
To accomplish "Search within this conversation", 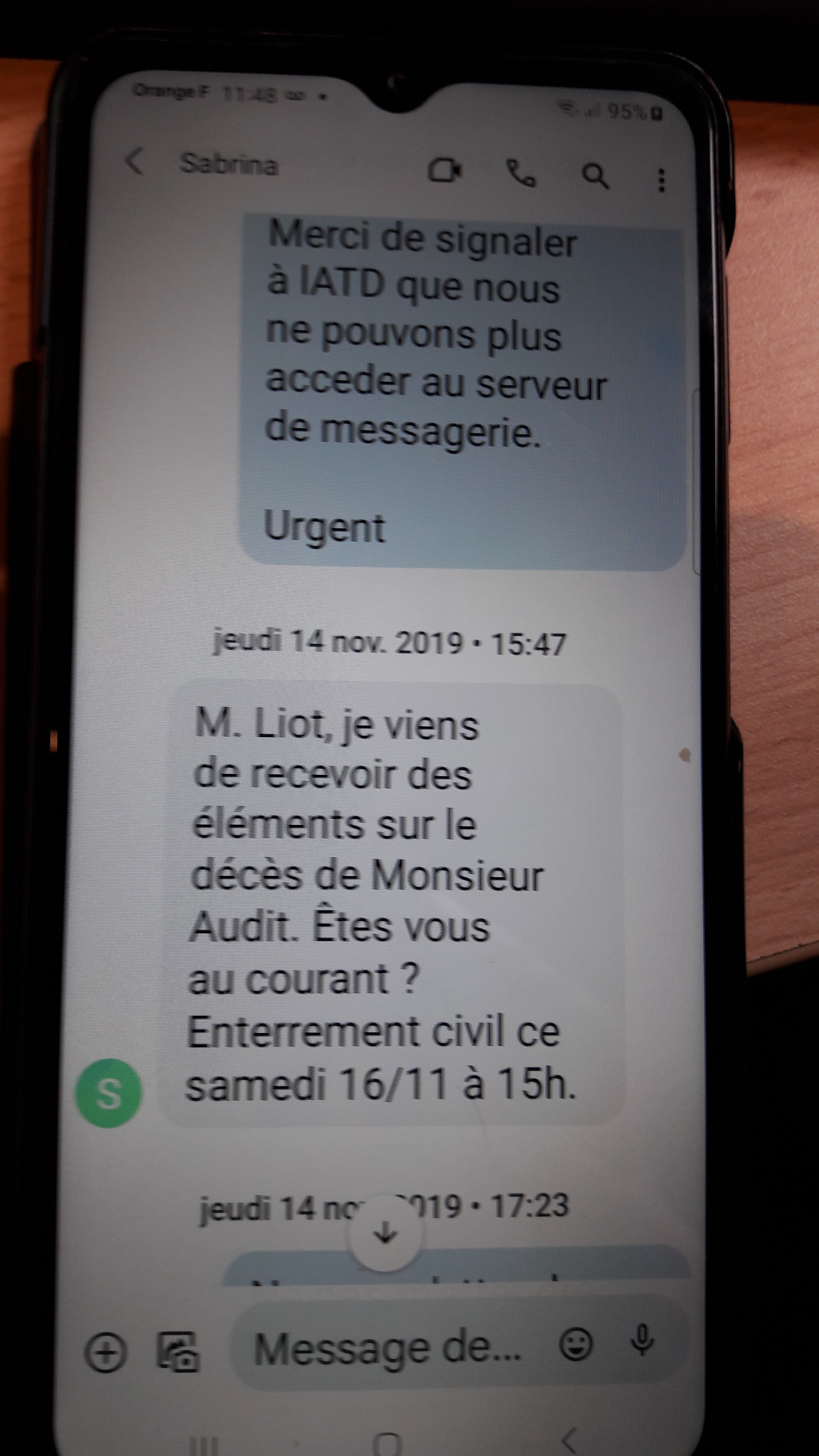I will pyautogui.click(x=596, y=176).
